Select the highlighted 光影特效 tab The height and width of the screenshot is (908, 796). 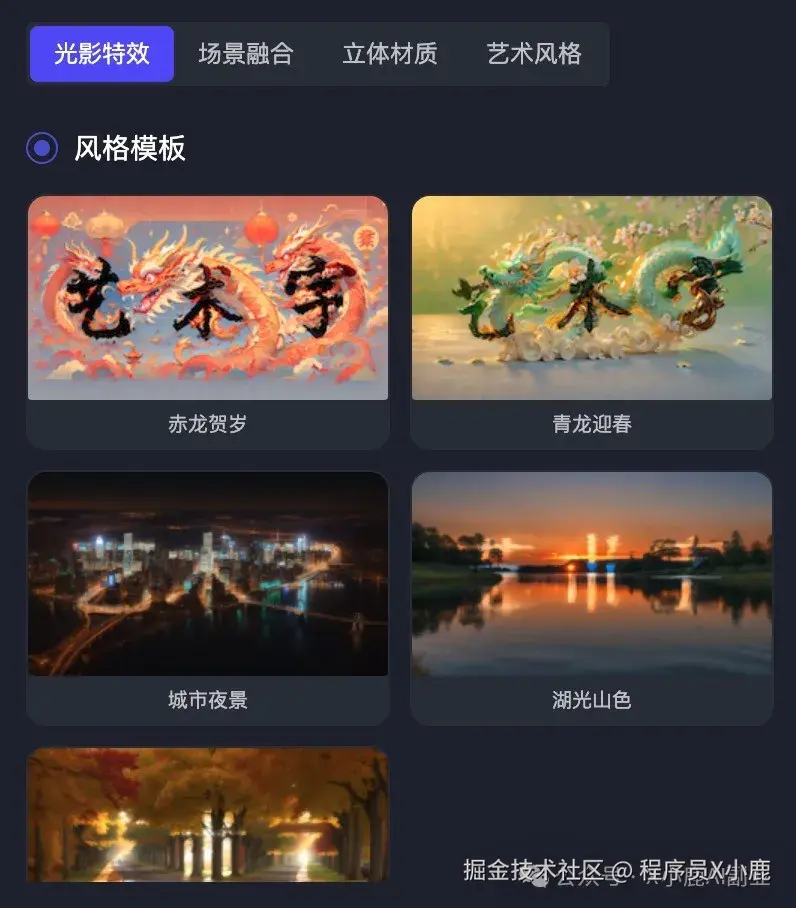pyautogui.click(x=101, y=55)
